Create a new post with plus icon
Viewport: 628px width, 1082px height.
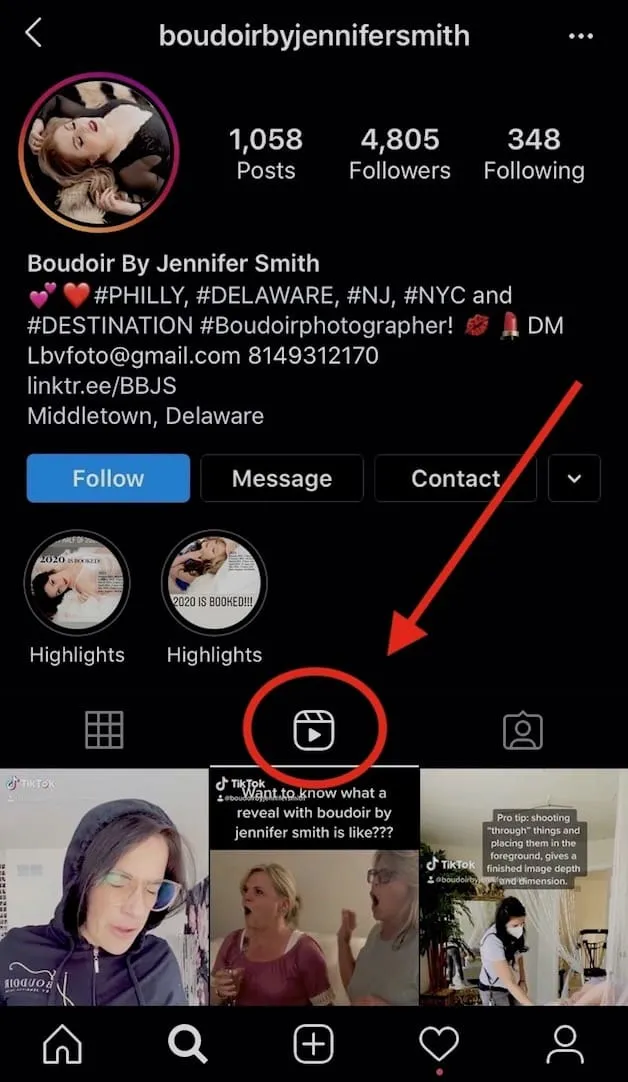(x=313, y=1045)
